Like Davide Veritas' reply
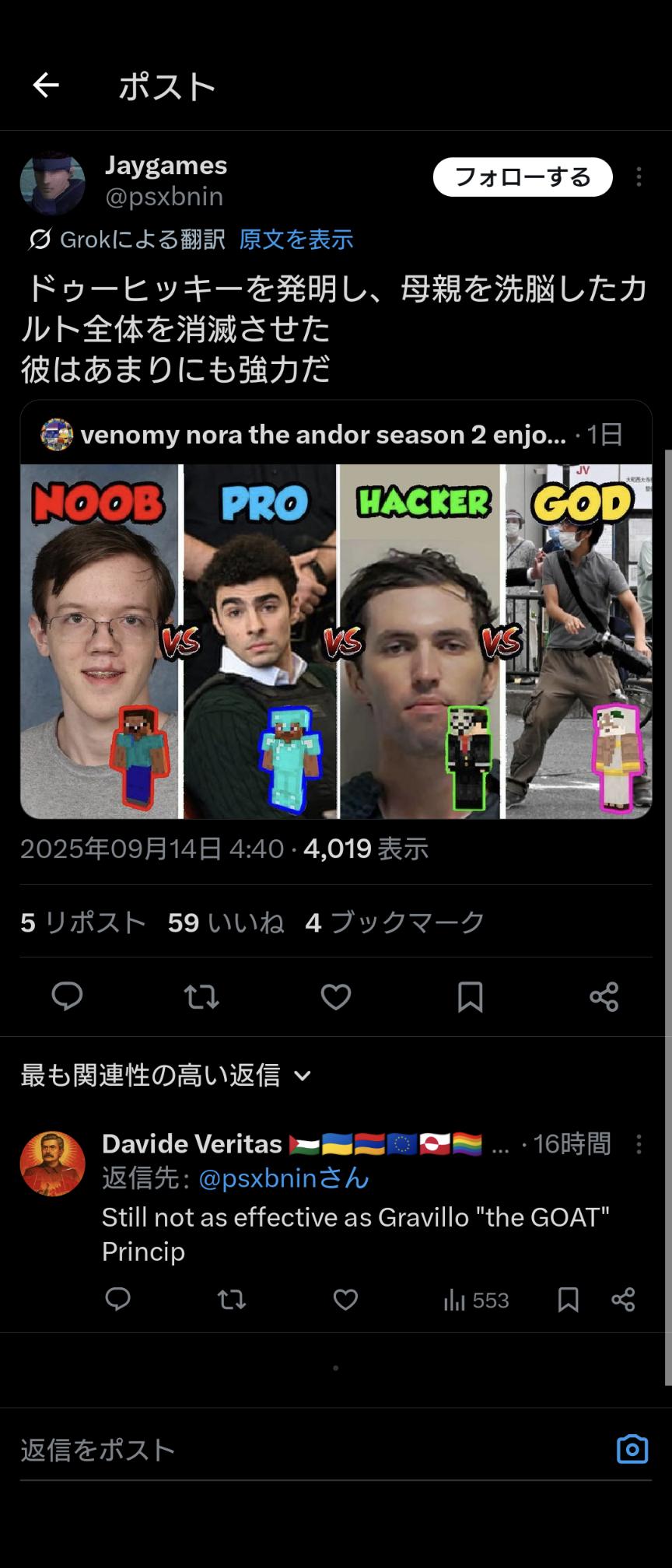The width and height of the screenshot is (672, 1568). tap(345, 1300)
